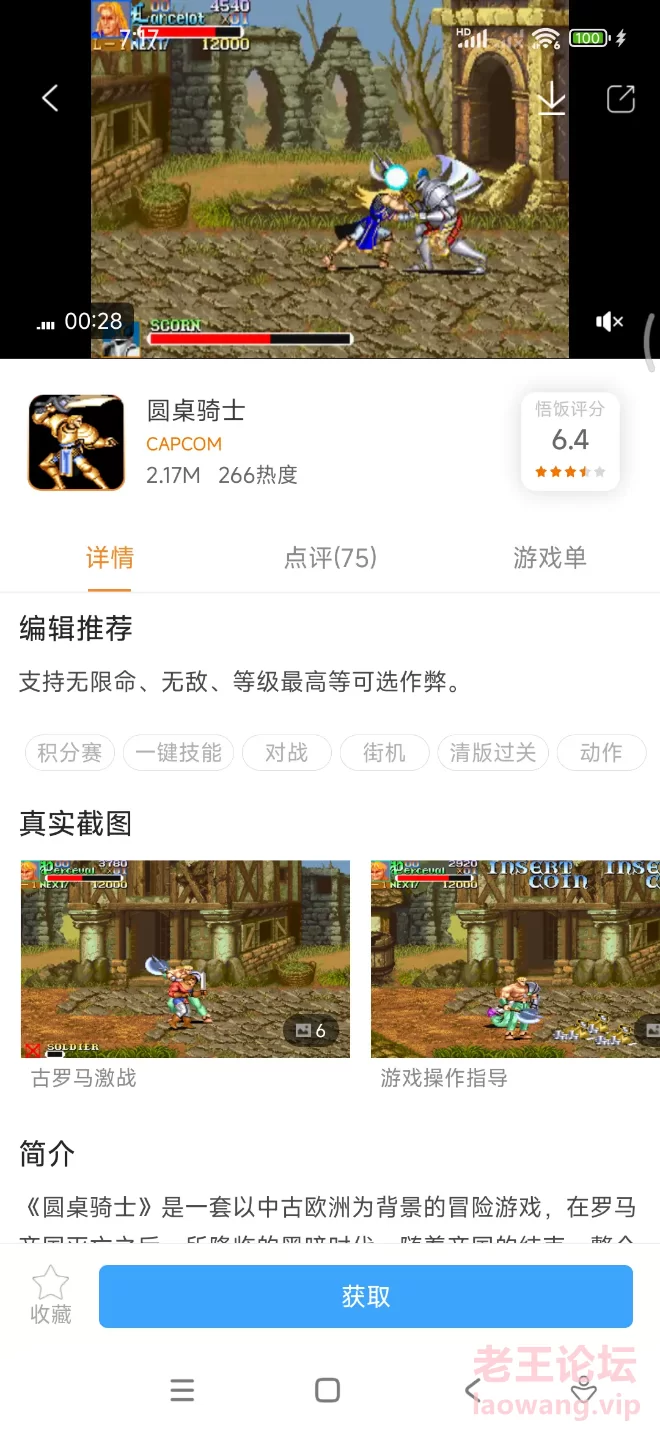Add game to 收藏 favorites
This screenshot has height=1430, width=660.
tap(51, 1296)
